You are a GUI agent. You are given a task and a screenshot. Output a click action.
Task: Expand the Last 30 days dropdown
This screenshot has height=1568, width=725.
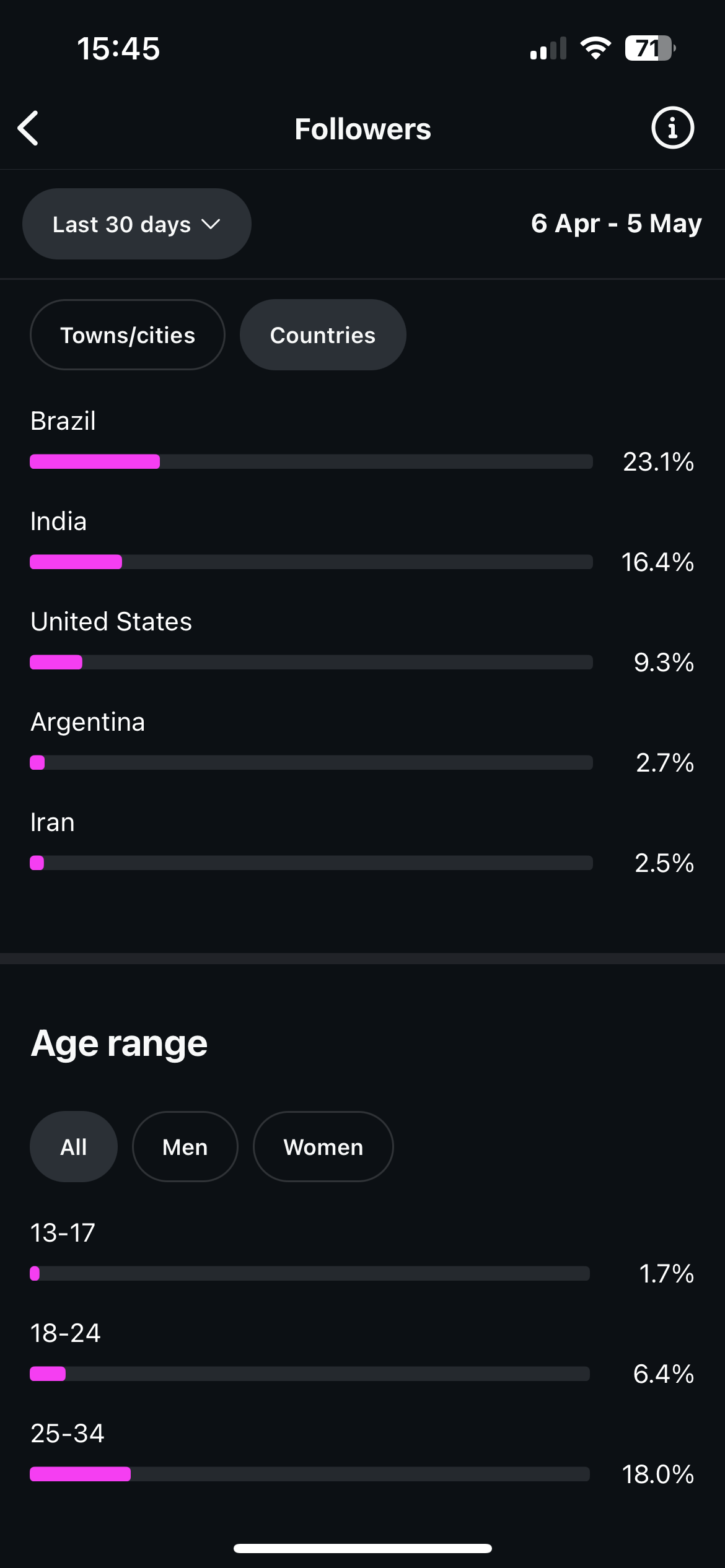(x=136, y=224)
